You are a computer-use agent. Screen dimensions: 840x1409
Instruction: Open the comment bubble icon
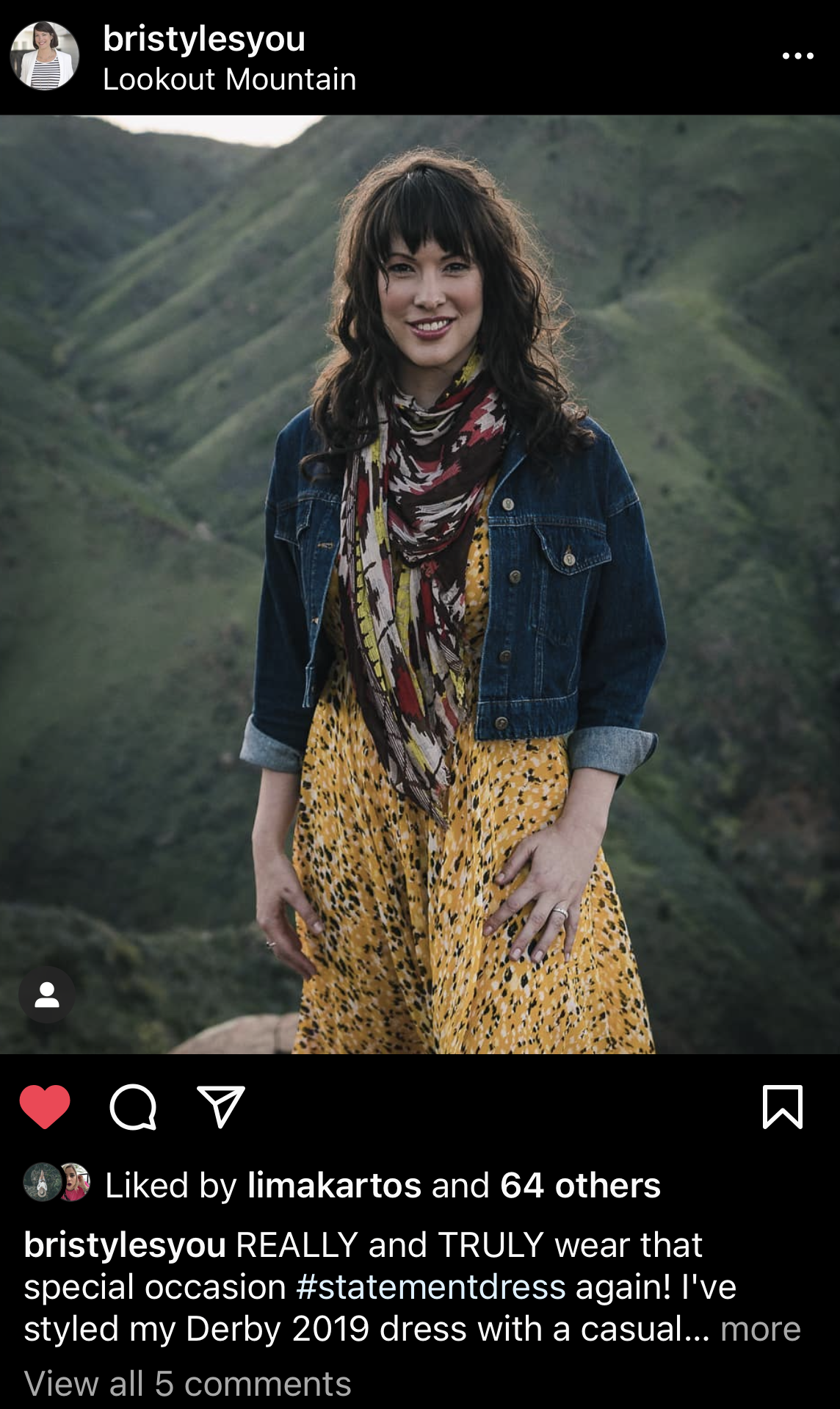coord(133,1106)
